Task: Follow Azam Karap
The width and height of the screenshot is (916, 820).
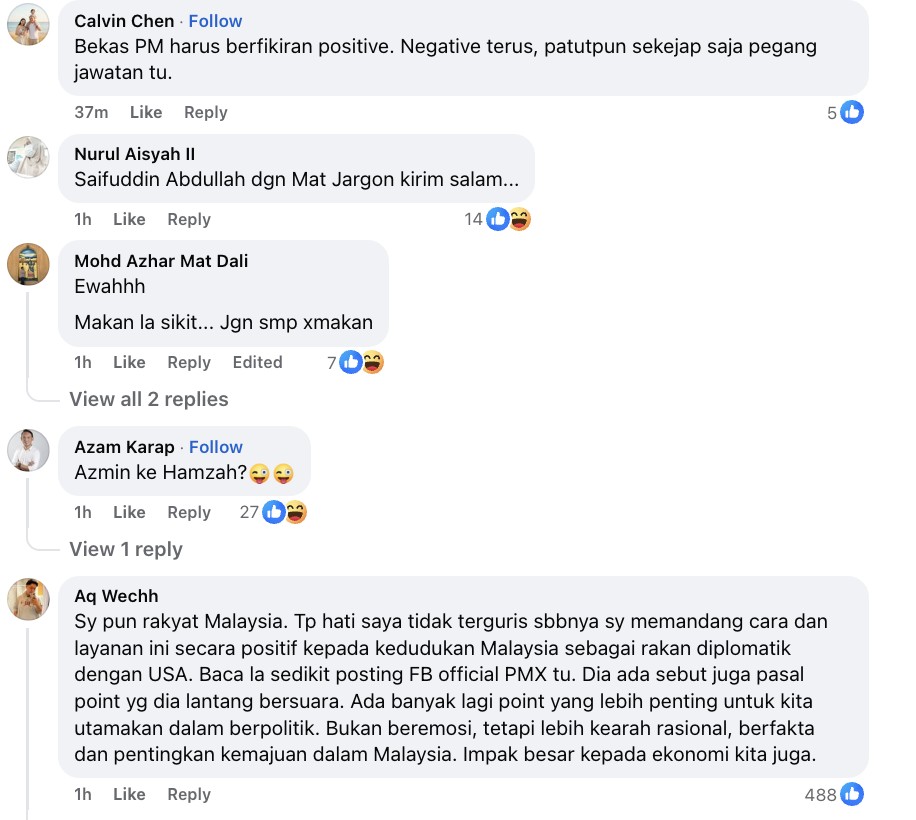Action: point(215,447)
